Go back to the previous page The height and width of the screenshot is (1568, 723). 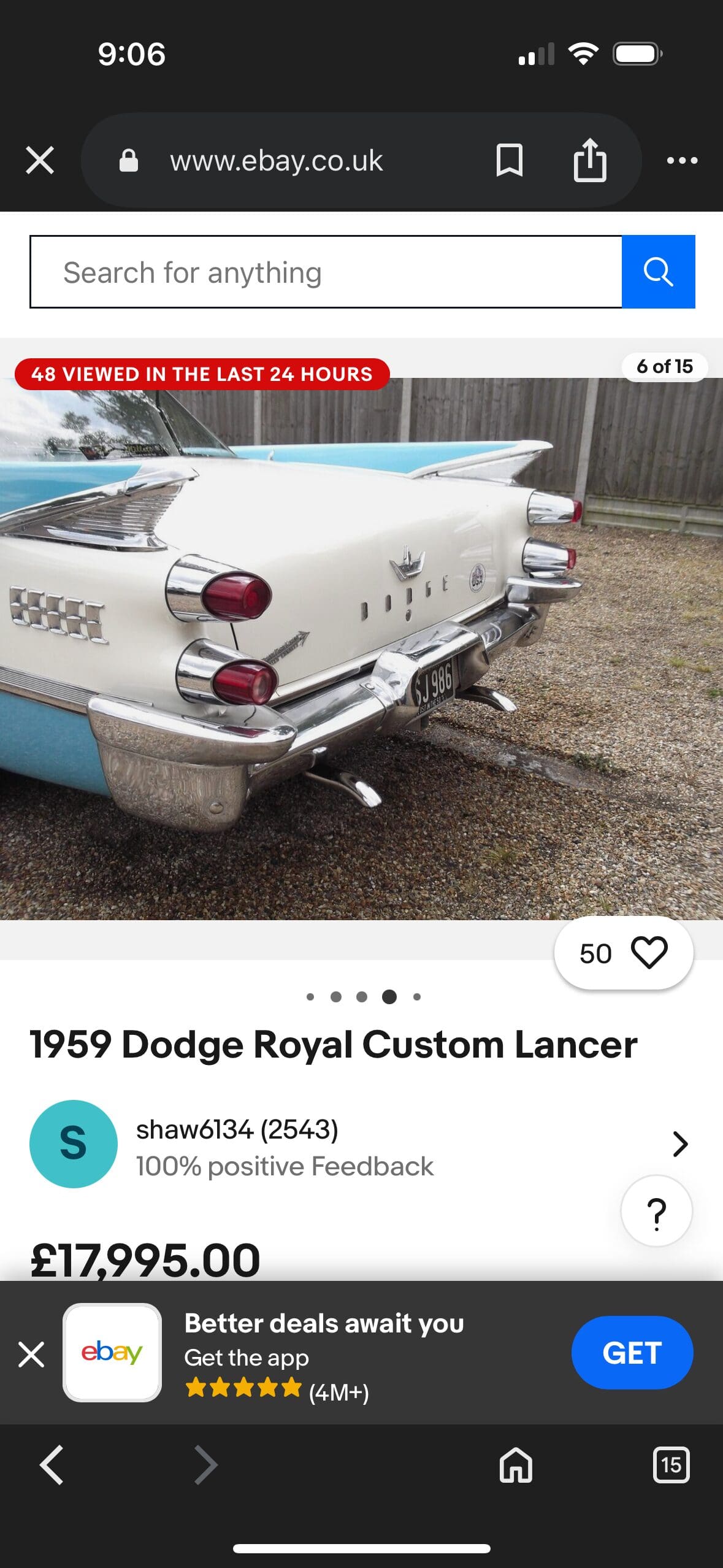pos(52,1465)
